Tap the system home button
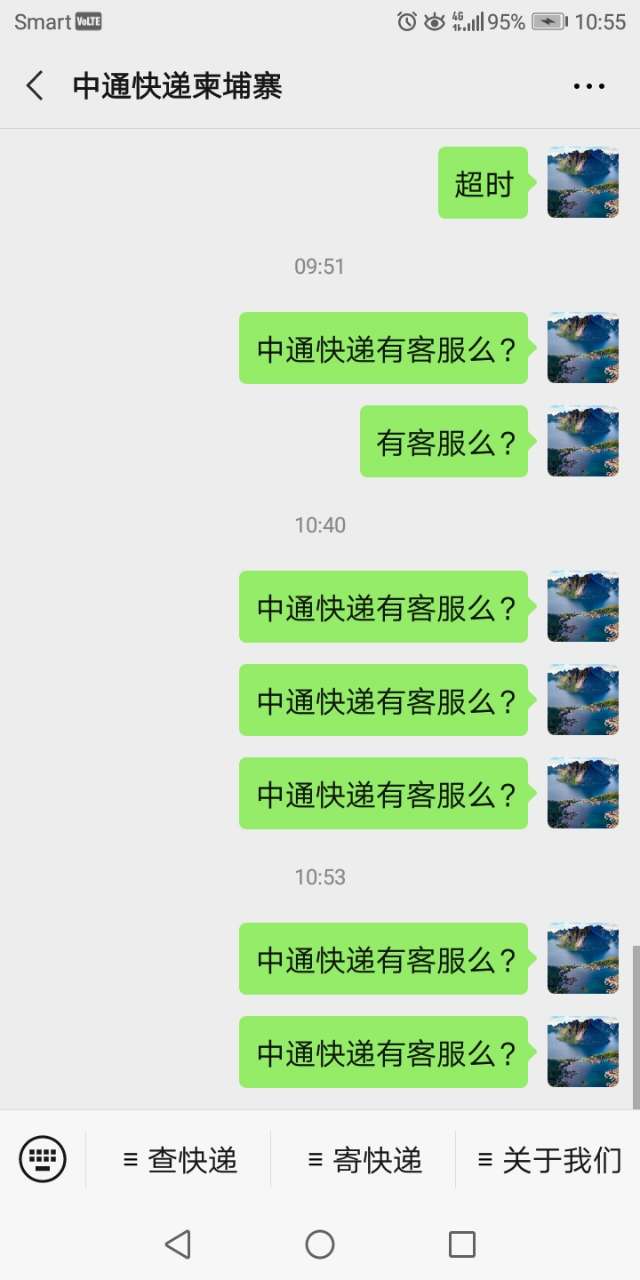The height and width of the screenshot is (1280, 640). pos(320,1244)
